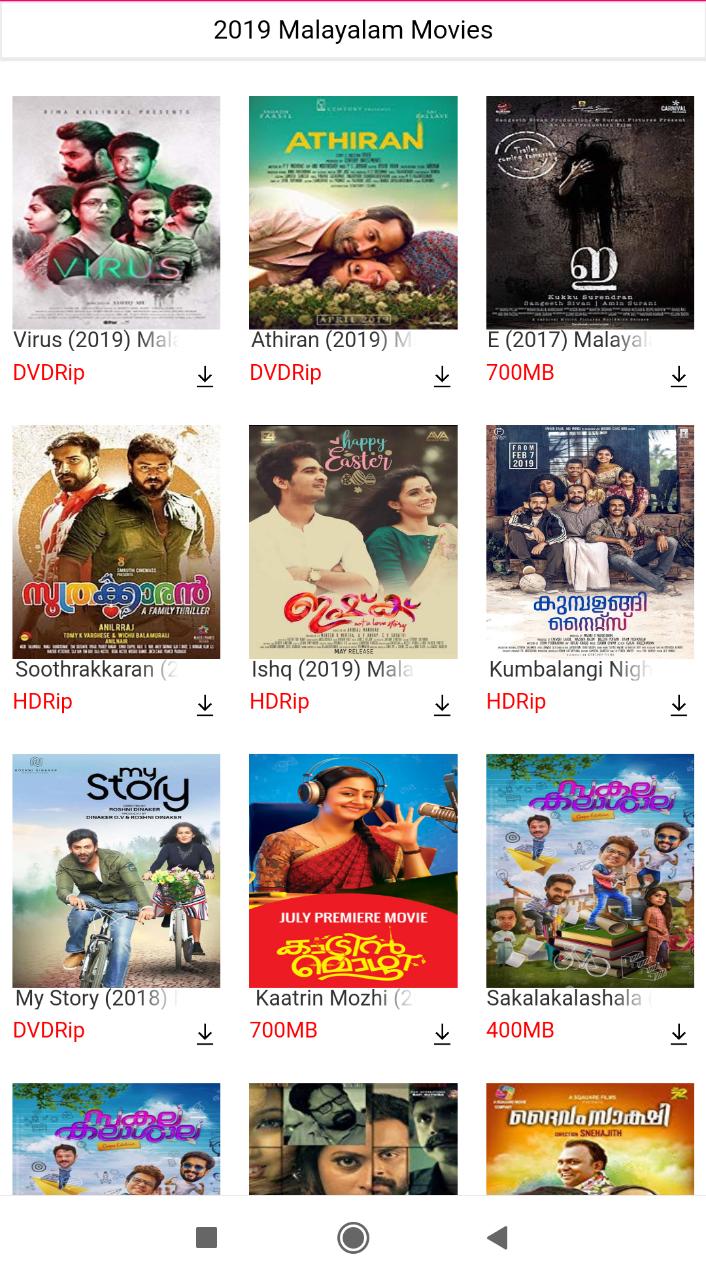Open the Athiran (2019) movie poster

coord(353,212)
